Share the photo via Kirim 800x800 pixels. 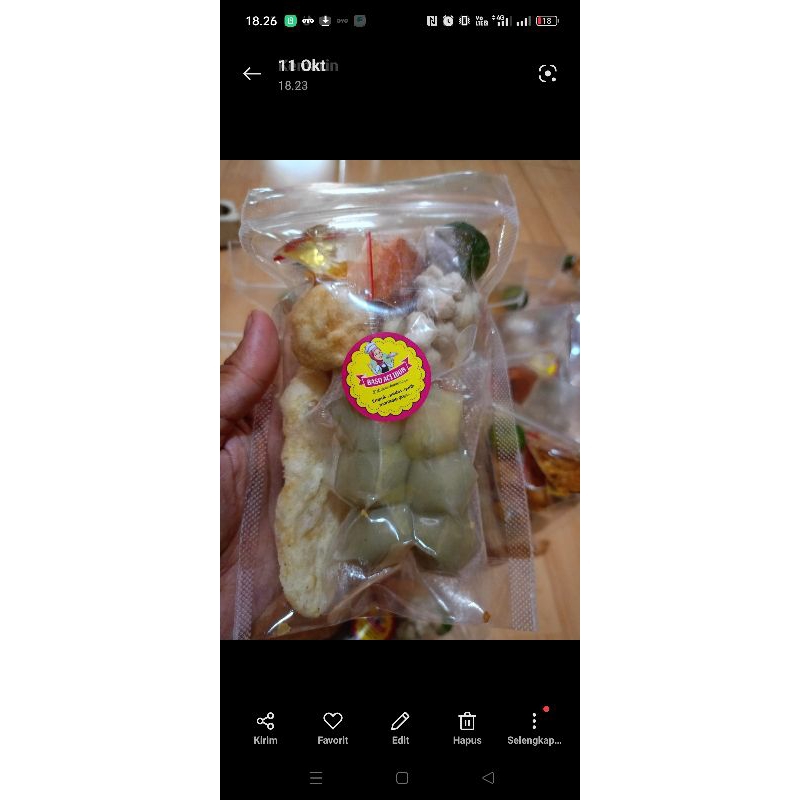pos(266,727)
